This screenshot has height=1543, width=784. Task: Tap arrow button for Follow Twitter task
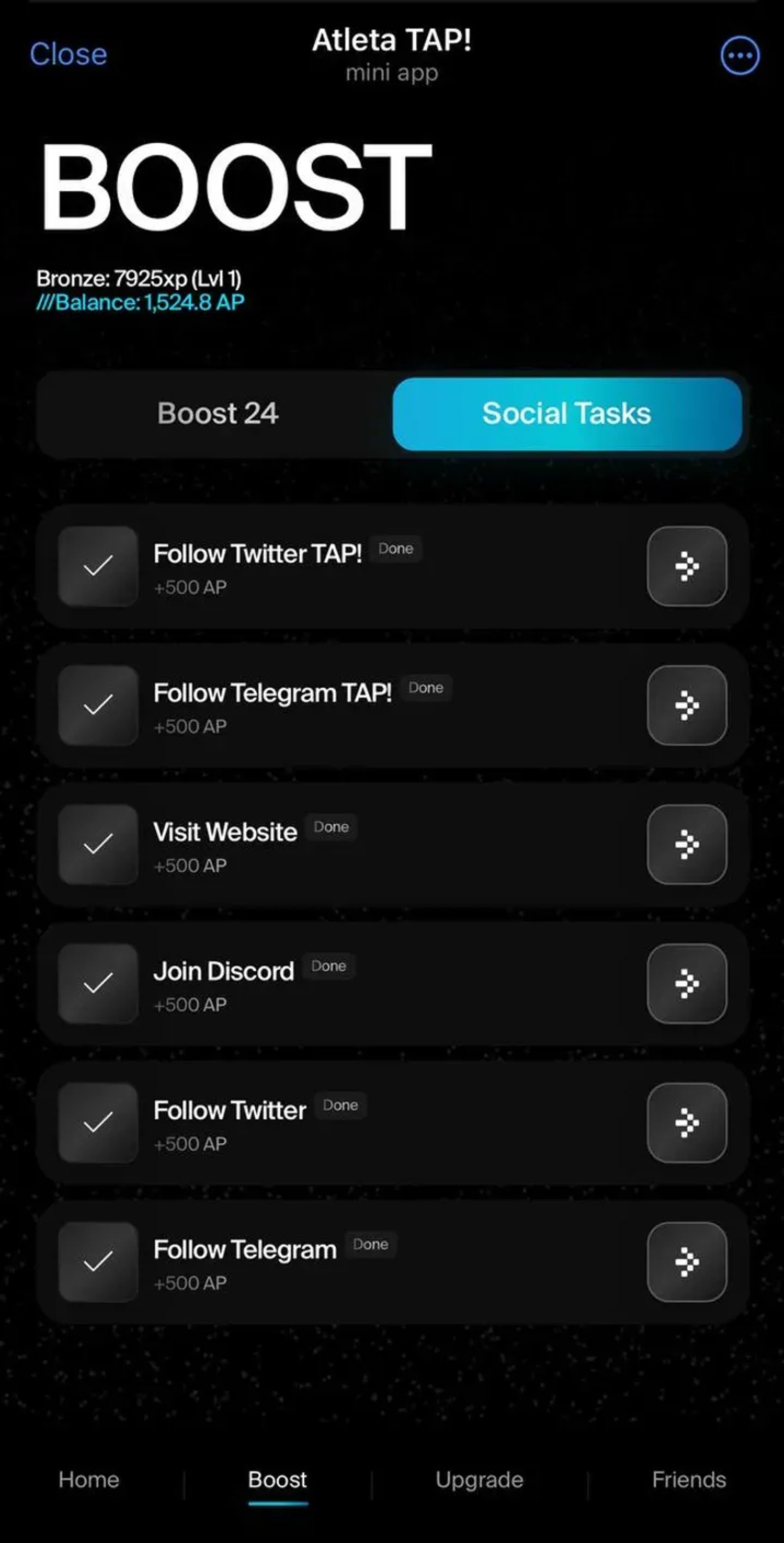(686, 1122)
